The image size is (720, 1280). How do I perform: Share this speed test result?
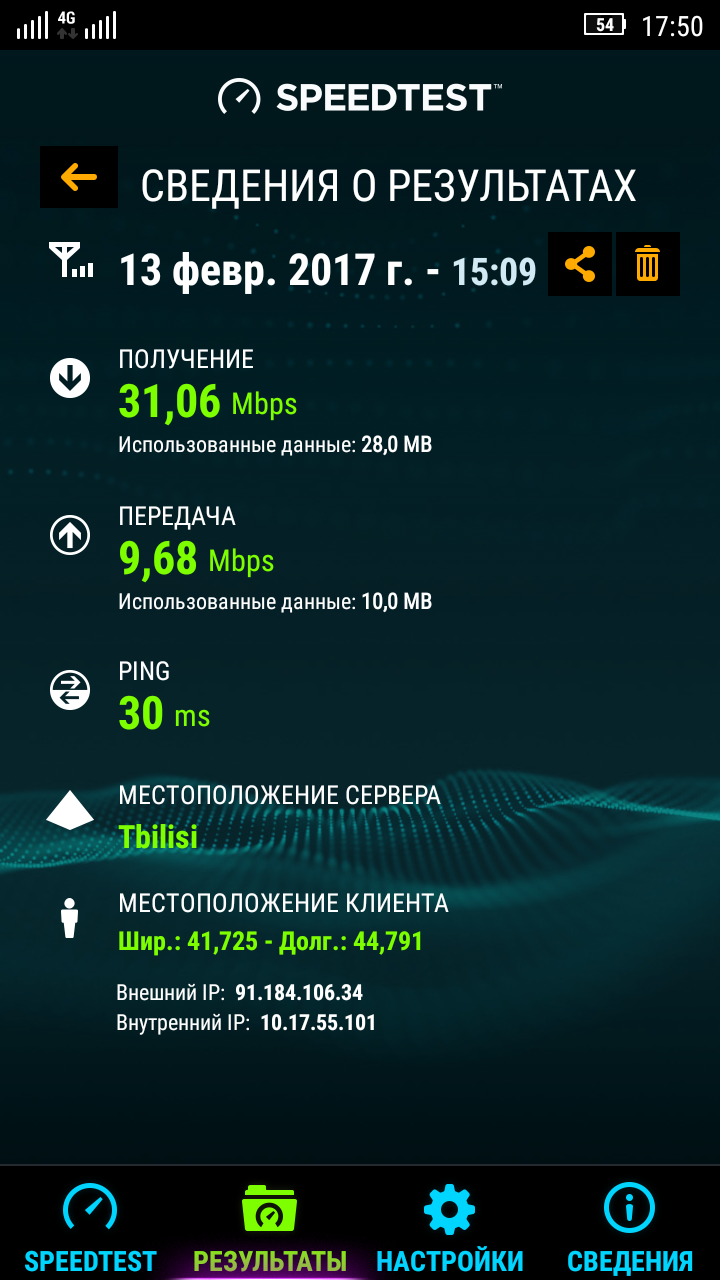tap(580, 264)
